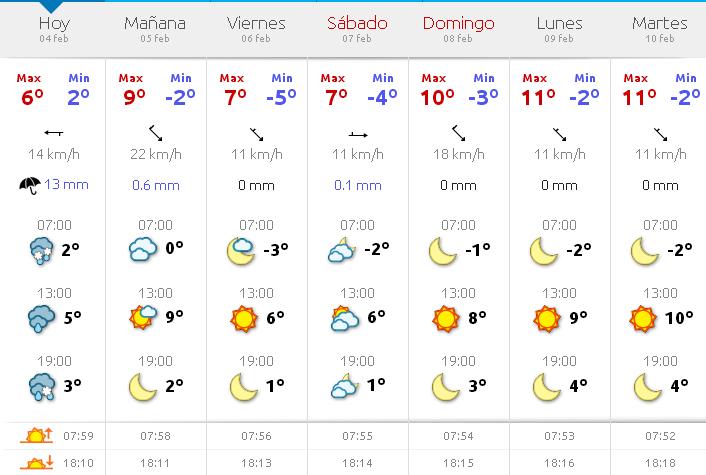Viewport: 706px width, 475px height.
Task: Tap the Martes day tab
Action: click(x=660, y=28)
